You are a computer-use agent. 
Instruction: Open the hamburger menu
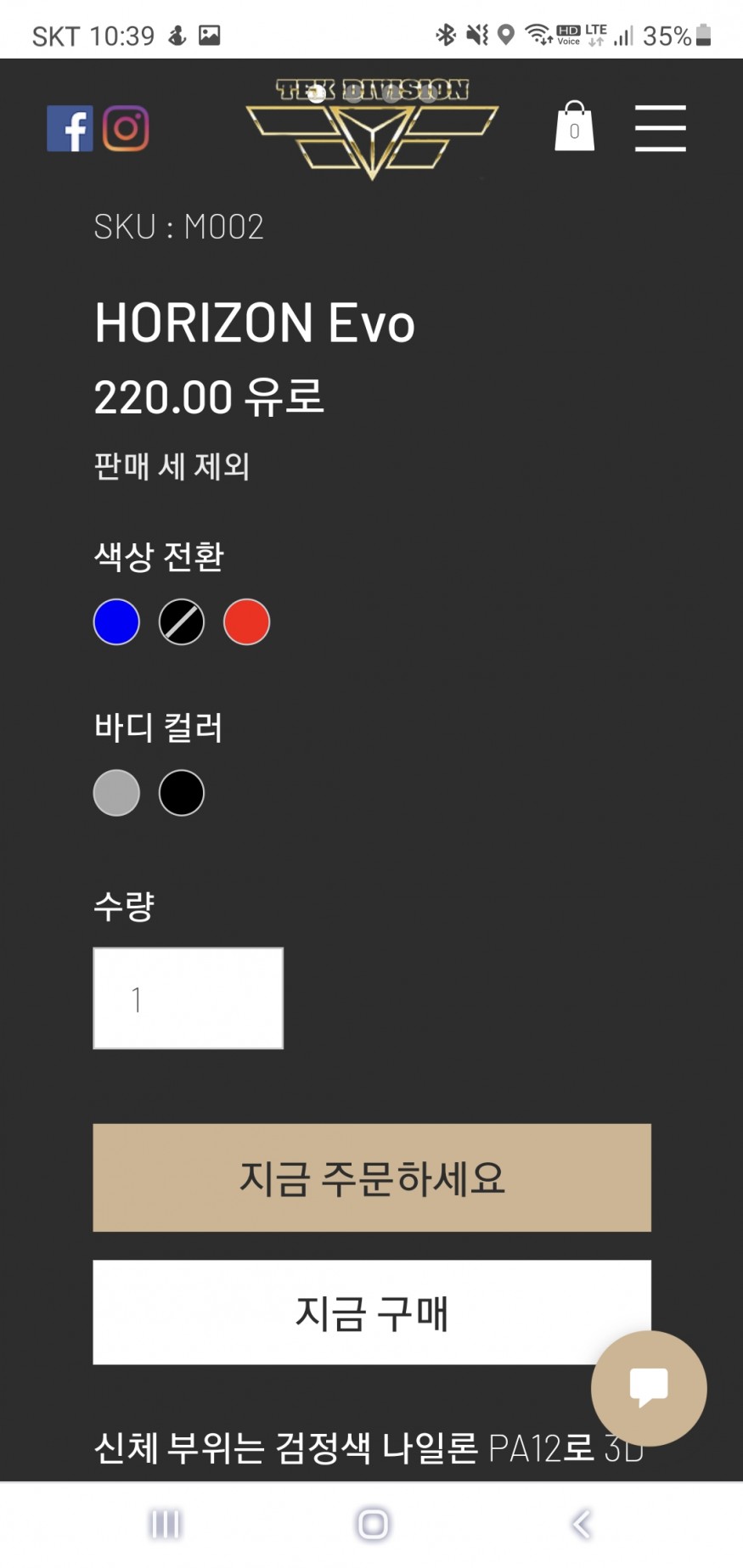[x=661, y=128]
